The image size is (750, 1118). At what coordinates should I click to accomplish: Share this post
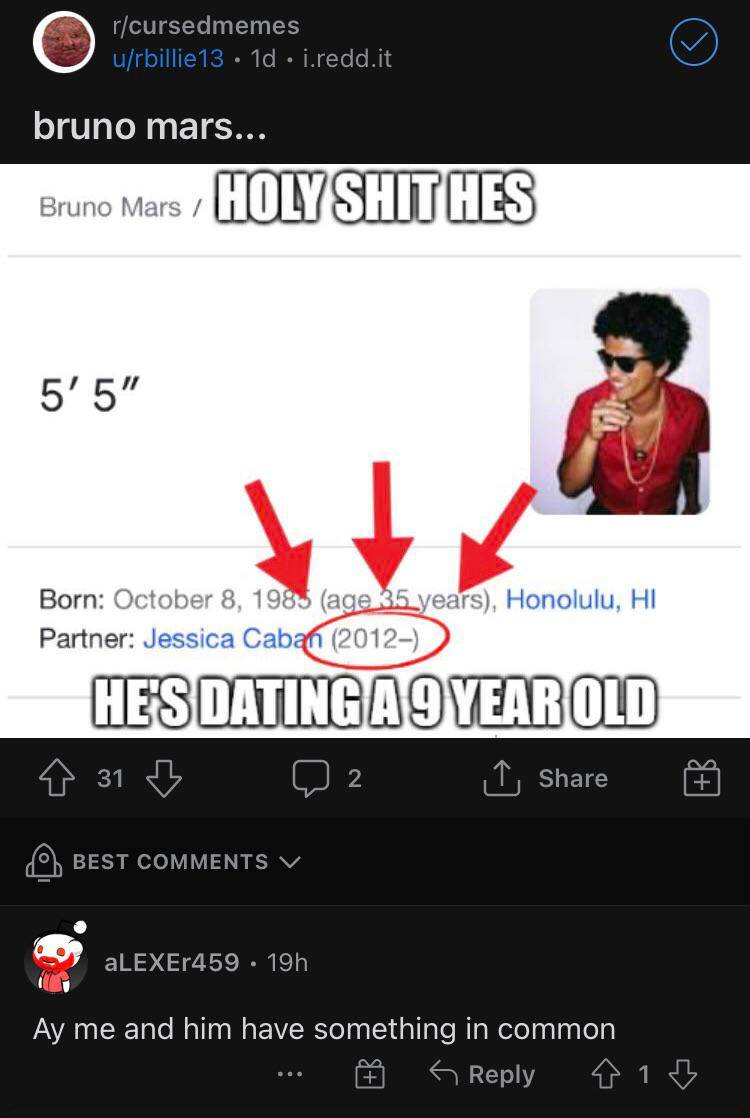pyautogui.click(x=546, y=778)
